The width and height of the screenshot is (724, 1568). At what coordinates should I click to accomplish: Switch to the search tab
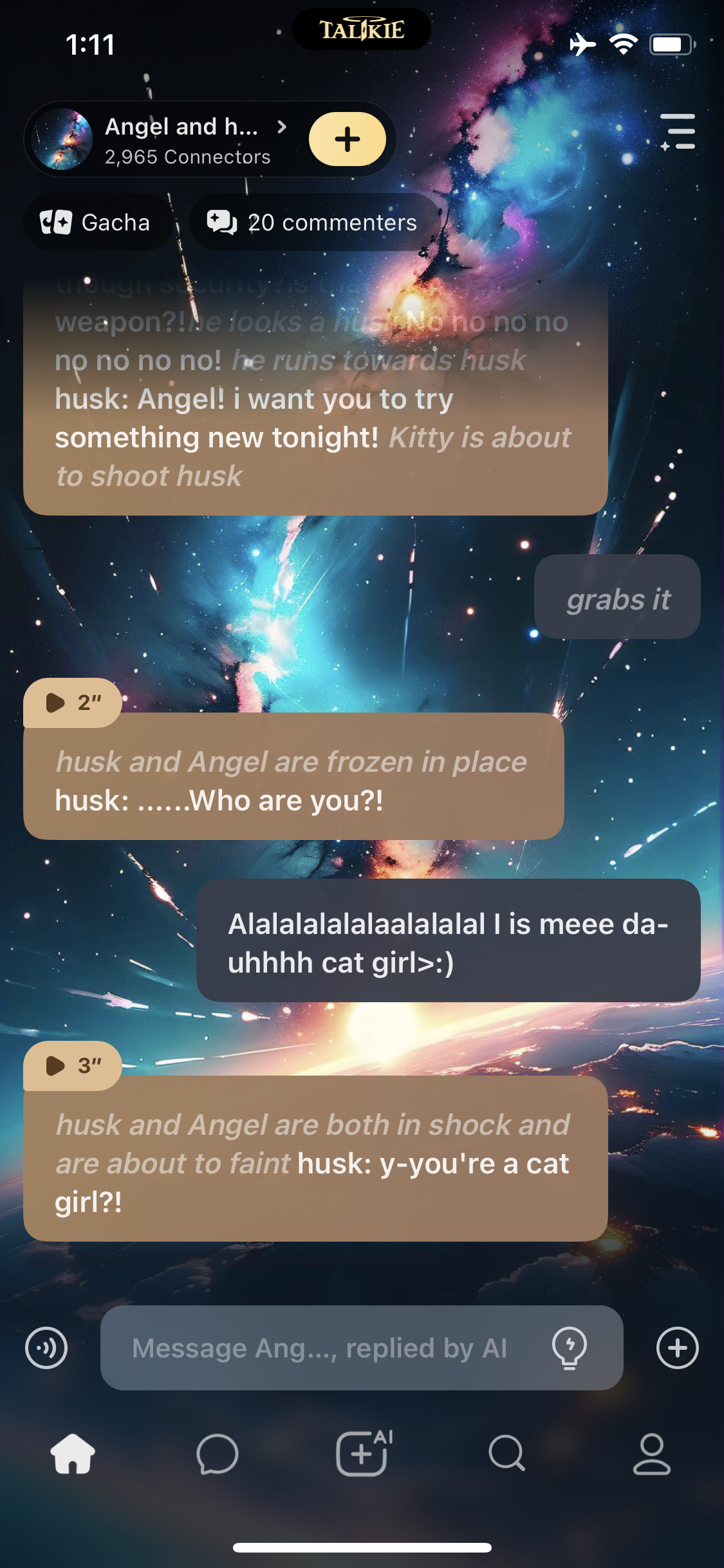pos(507,1454)
